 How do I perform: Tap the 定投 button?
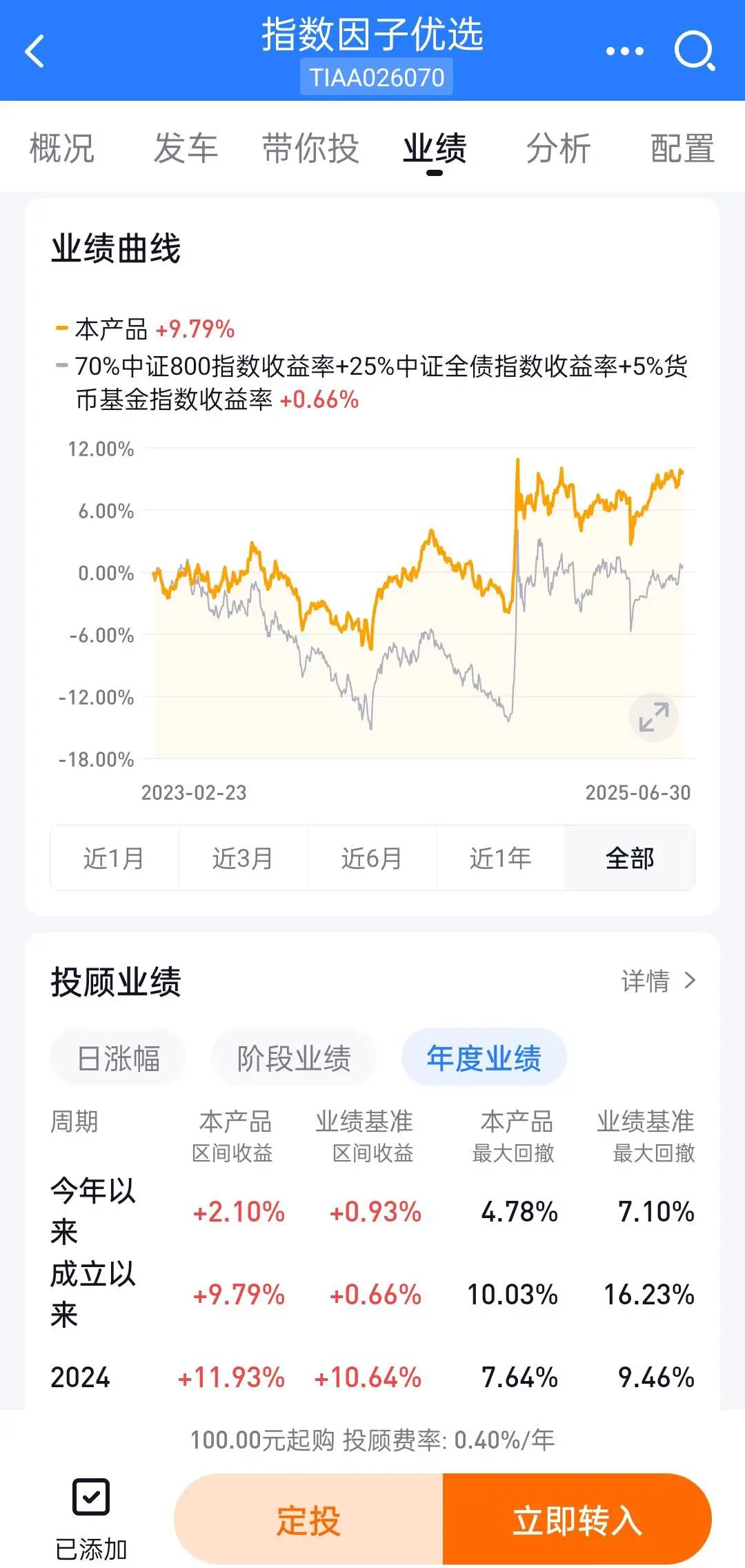(308, 1520)
